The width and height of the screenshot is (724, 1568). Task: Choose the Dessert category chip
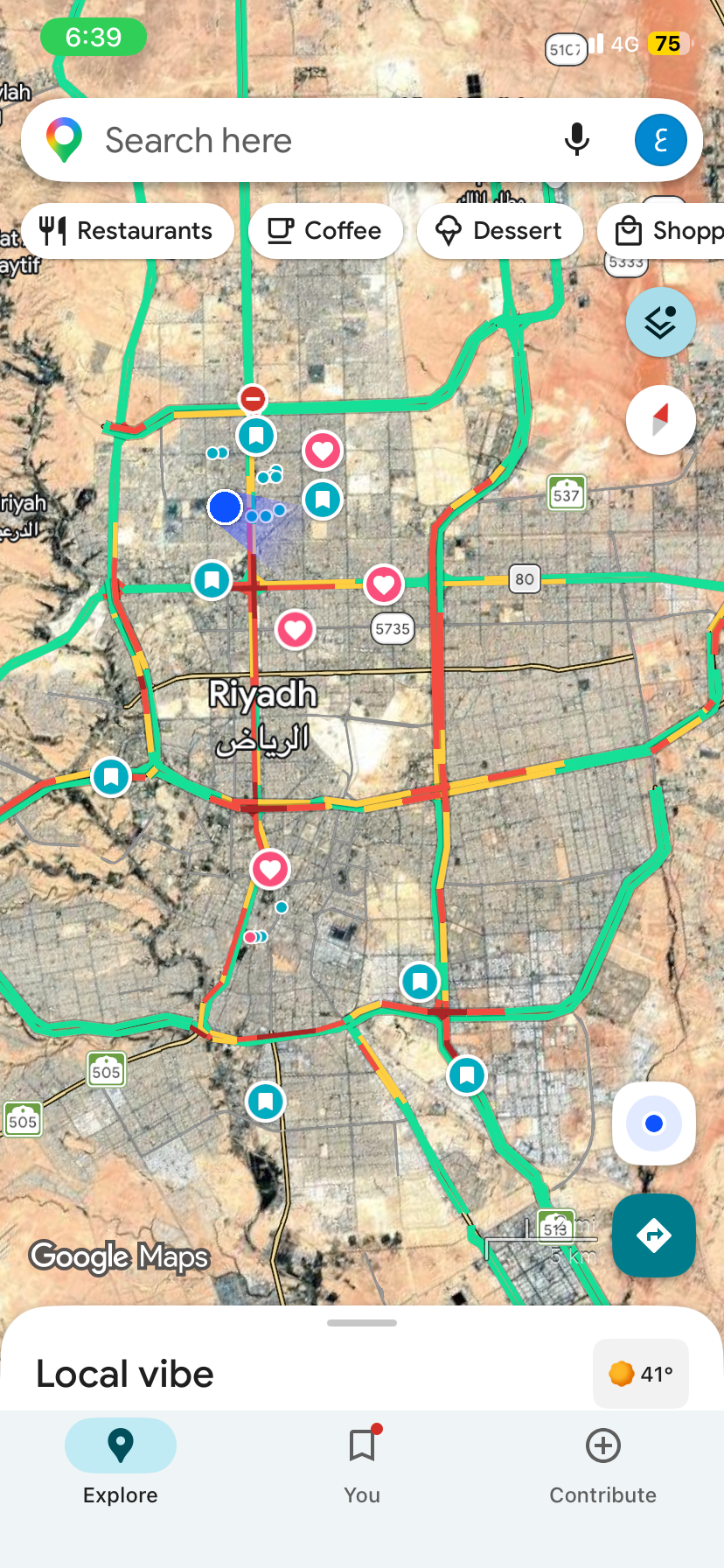[x=499, y=231]
